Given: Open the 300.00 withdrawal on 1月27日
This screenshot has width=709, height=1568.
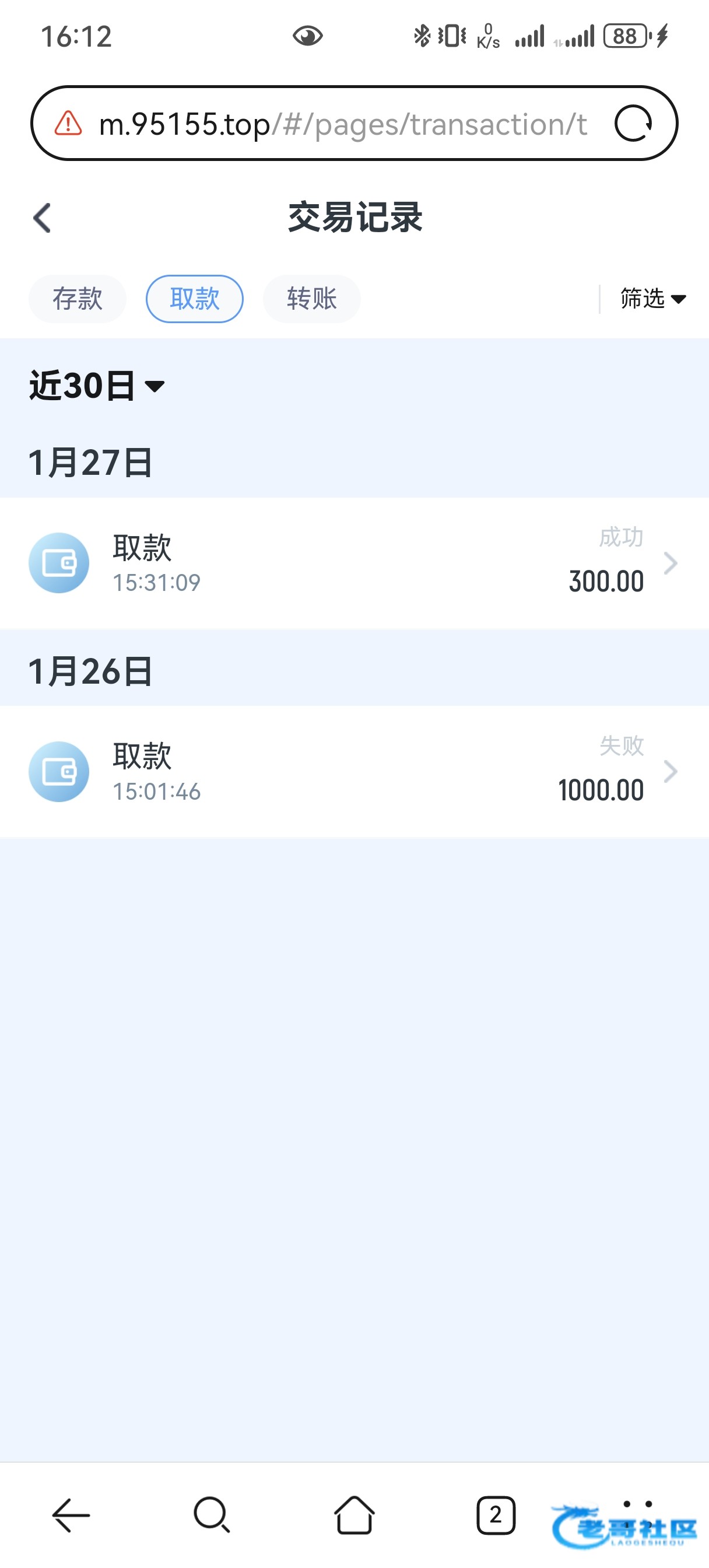Looking at the screenshot, I should (354, 563).
